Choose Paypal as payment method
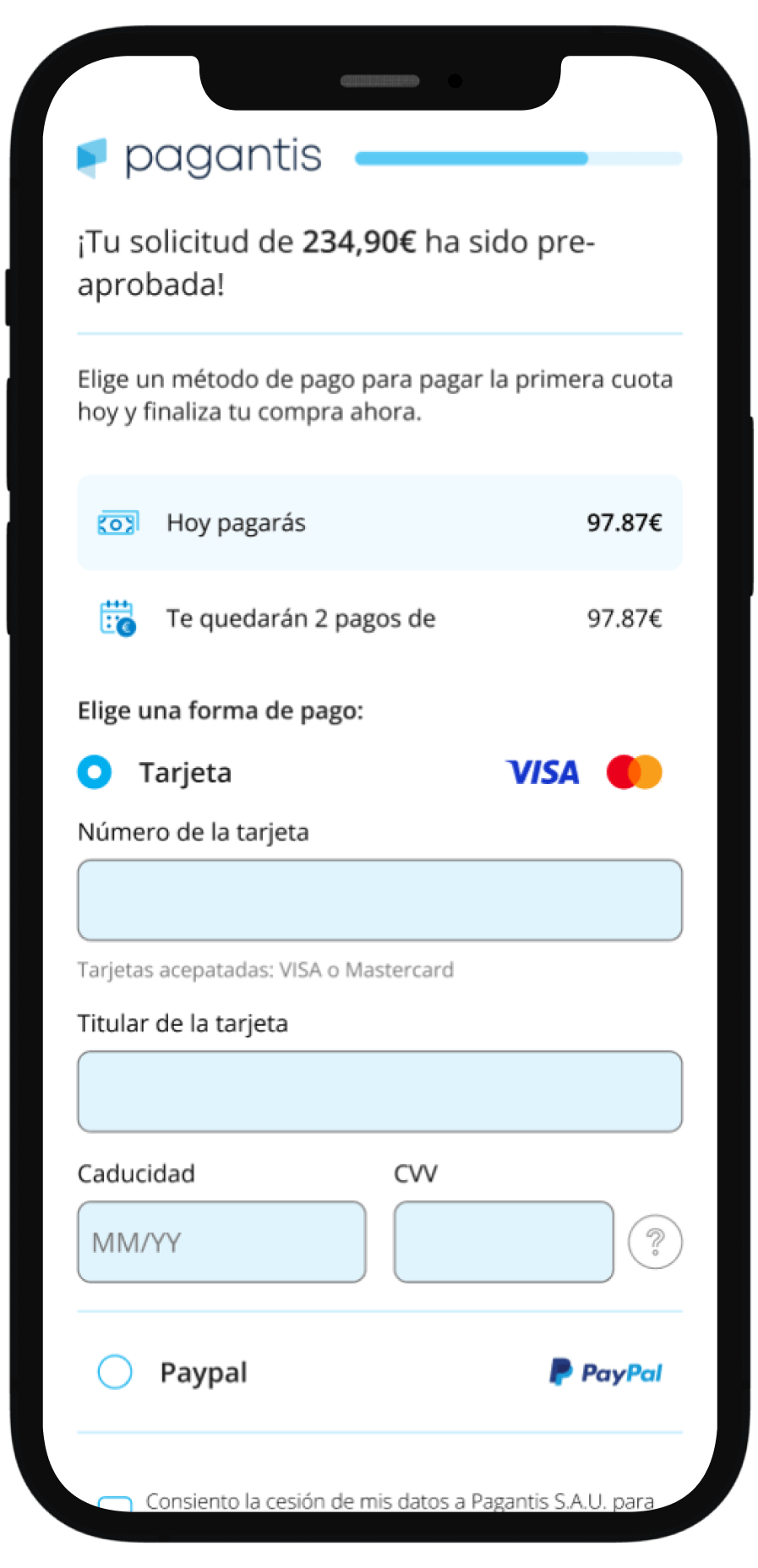This screenshot has width=758, height=1568. coord(115,1372)
